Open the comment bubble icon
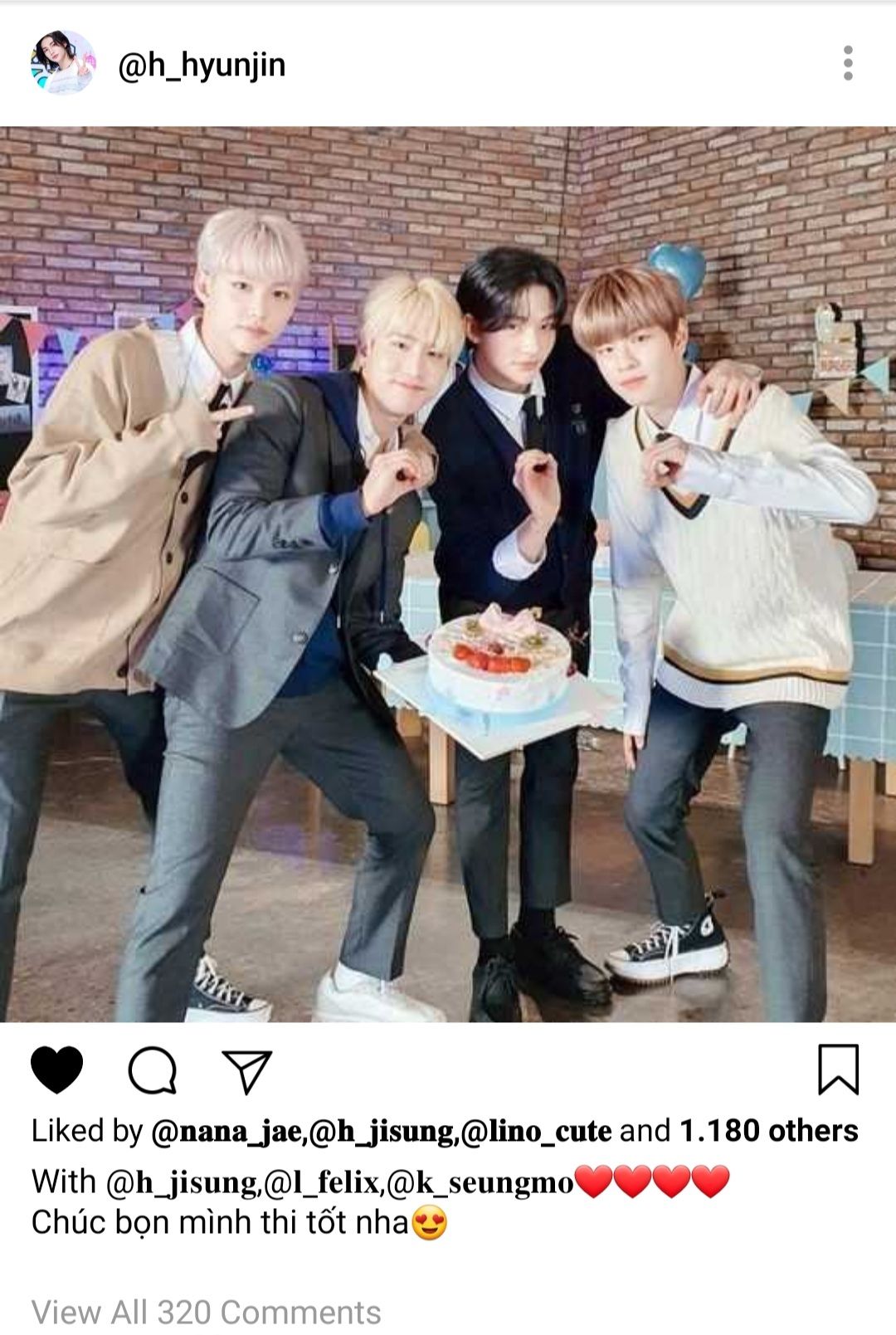 [x=153, y=1070]
